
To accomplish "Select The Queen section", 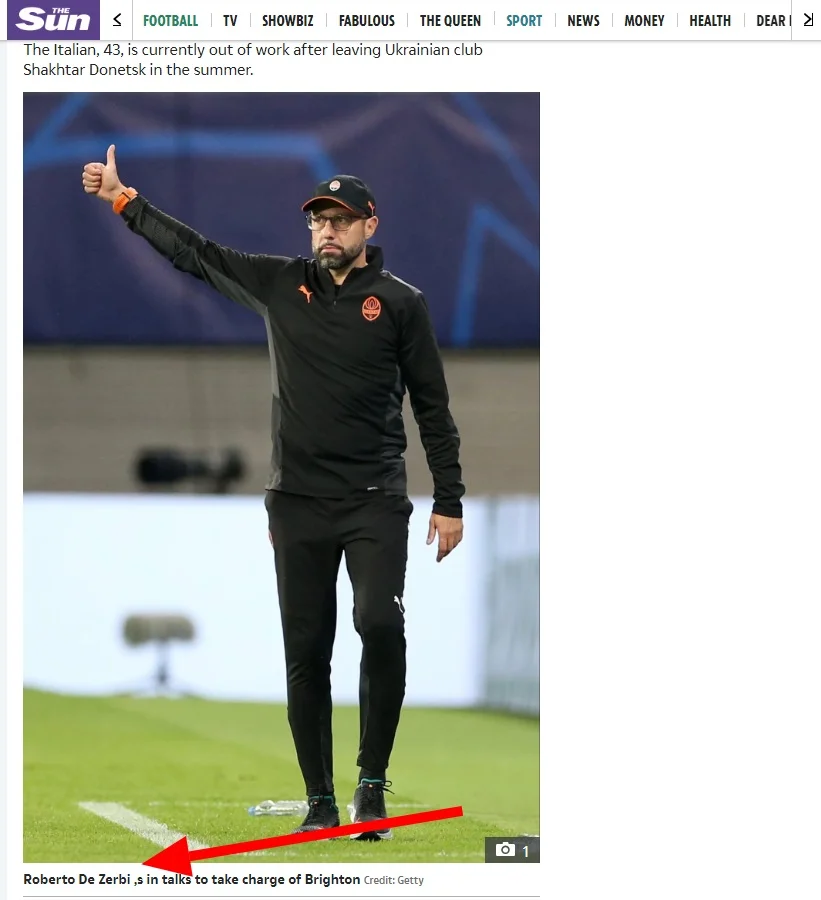I will click(x=450, y=20).
